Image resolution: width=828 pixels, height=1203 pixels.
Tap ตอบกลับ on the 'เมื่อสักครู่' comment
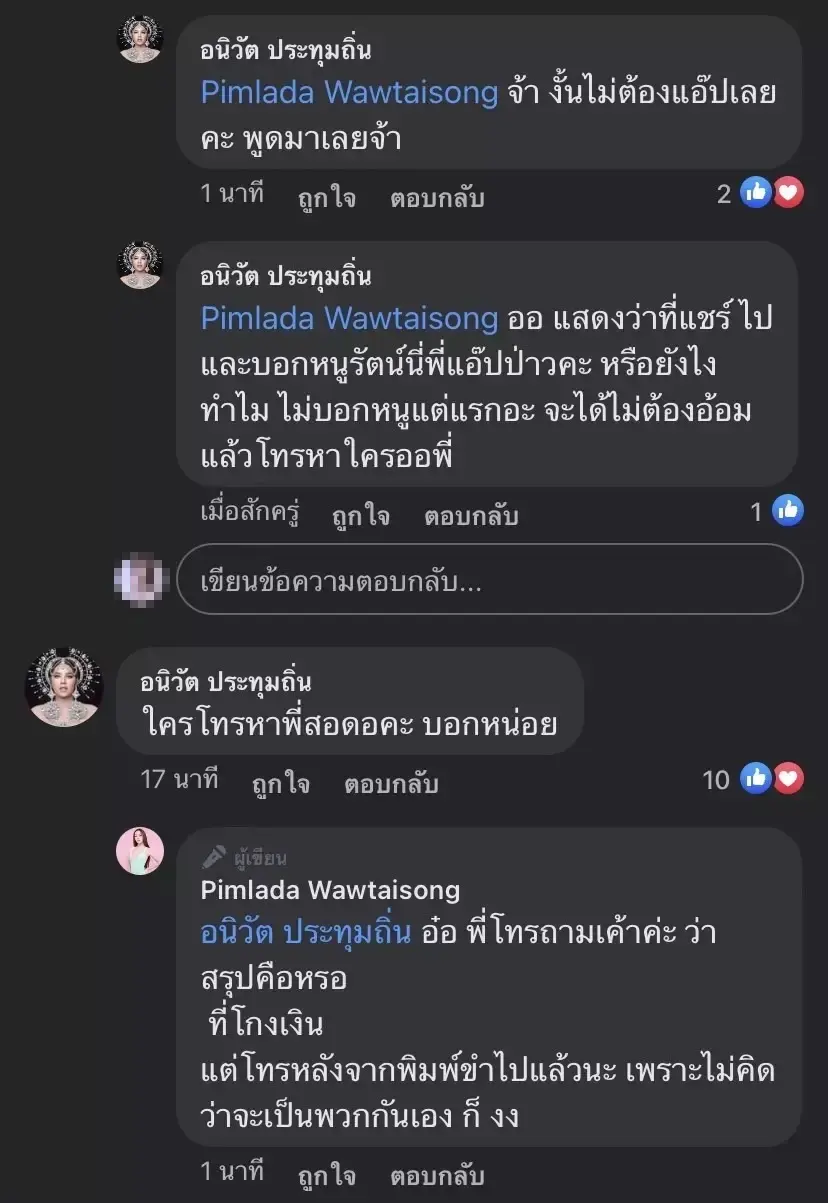470,516
